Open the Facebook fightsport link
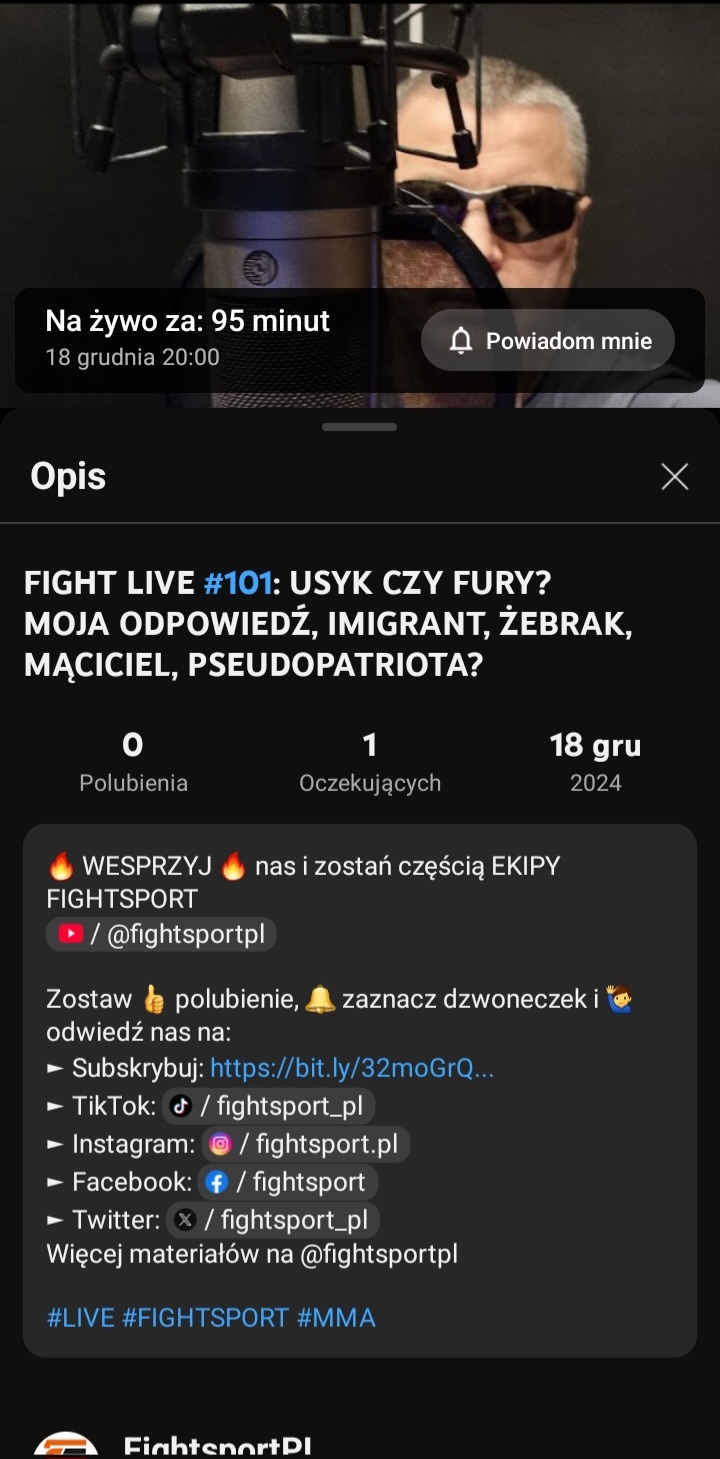The height and width of the screenshot is (1459, 720). tap(288, 1182)
